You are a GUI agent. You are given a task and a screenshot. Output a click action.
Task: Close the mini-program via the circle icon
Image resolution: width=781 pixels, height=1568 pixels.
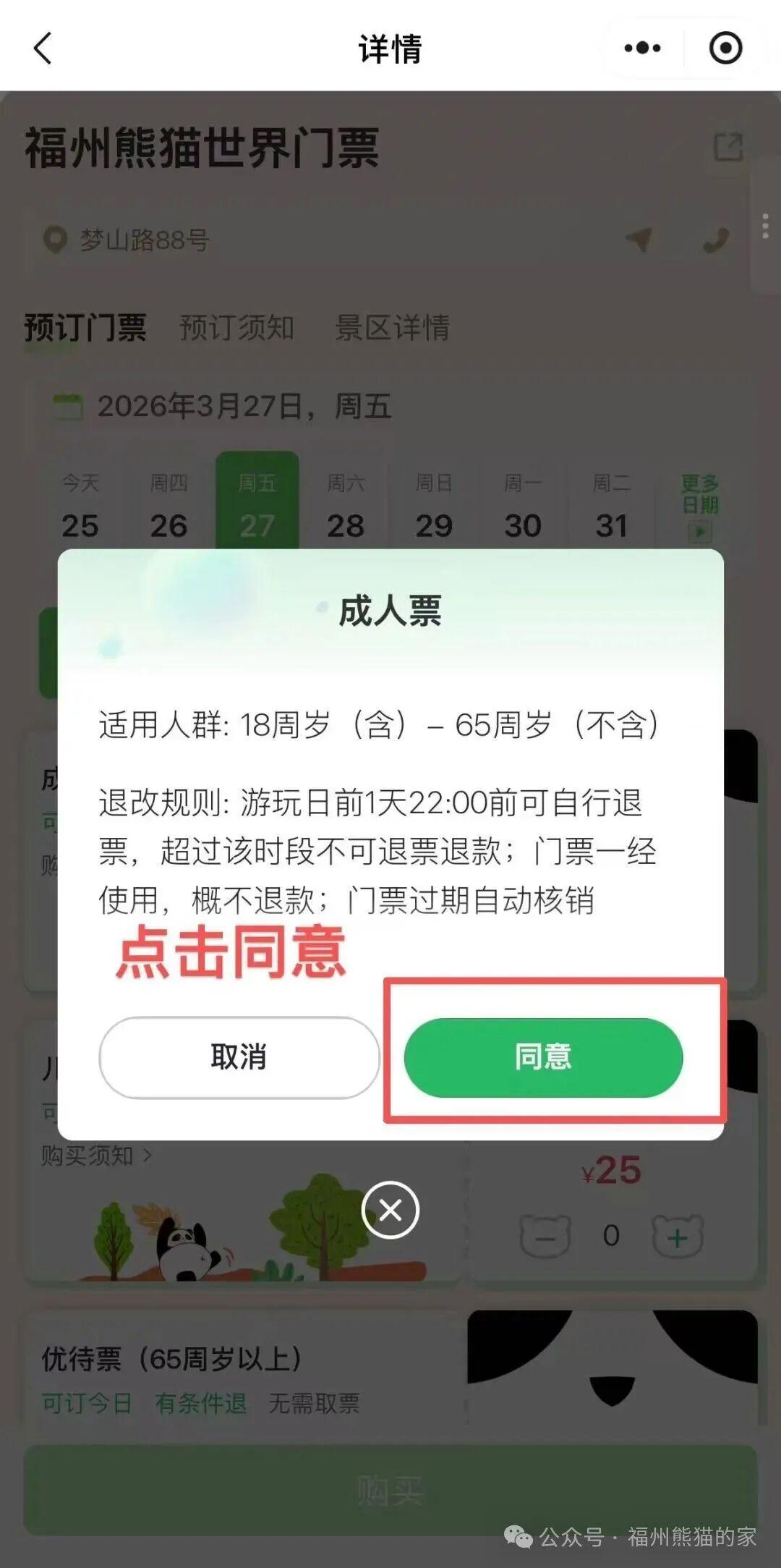point(725,48)
